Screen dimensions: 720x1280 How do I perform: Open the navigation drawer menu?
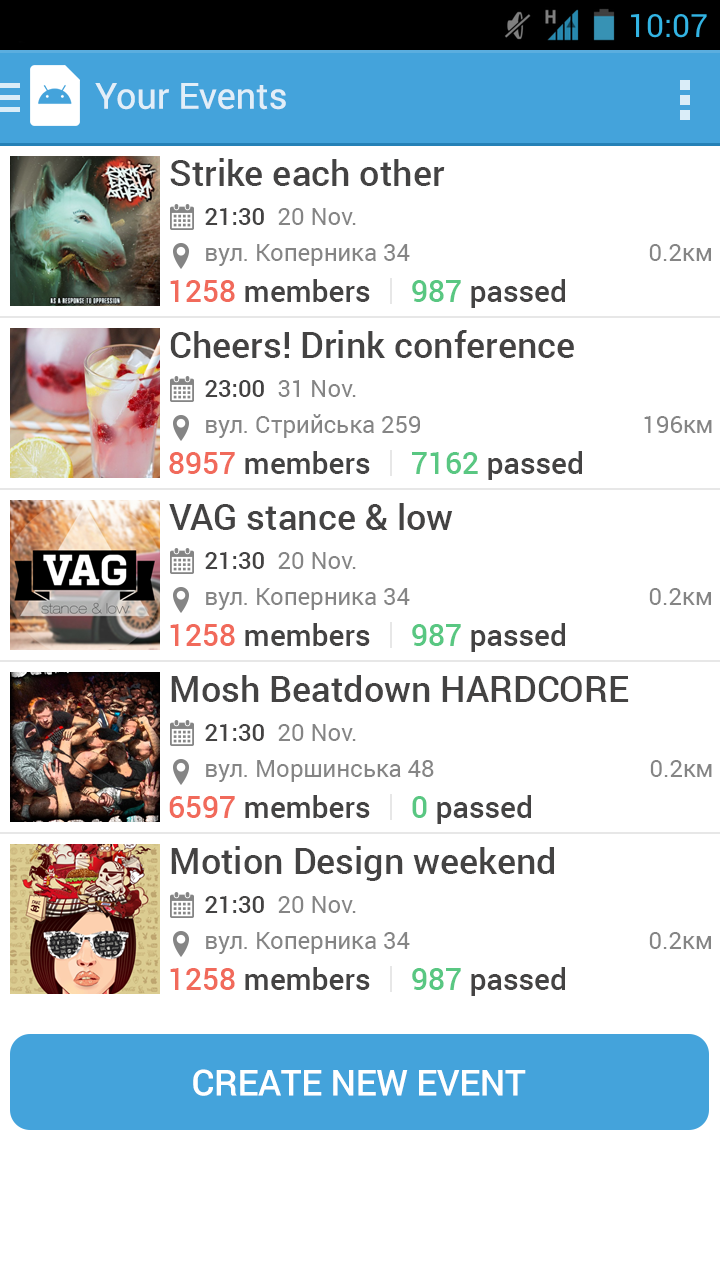click(x=12, y=97)
